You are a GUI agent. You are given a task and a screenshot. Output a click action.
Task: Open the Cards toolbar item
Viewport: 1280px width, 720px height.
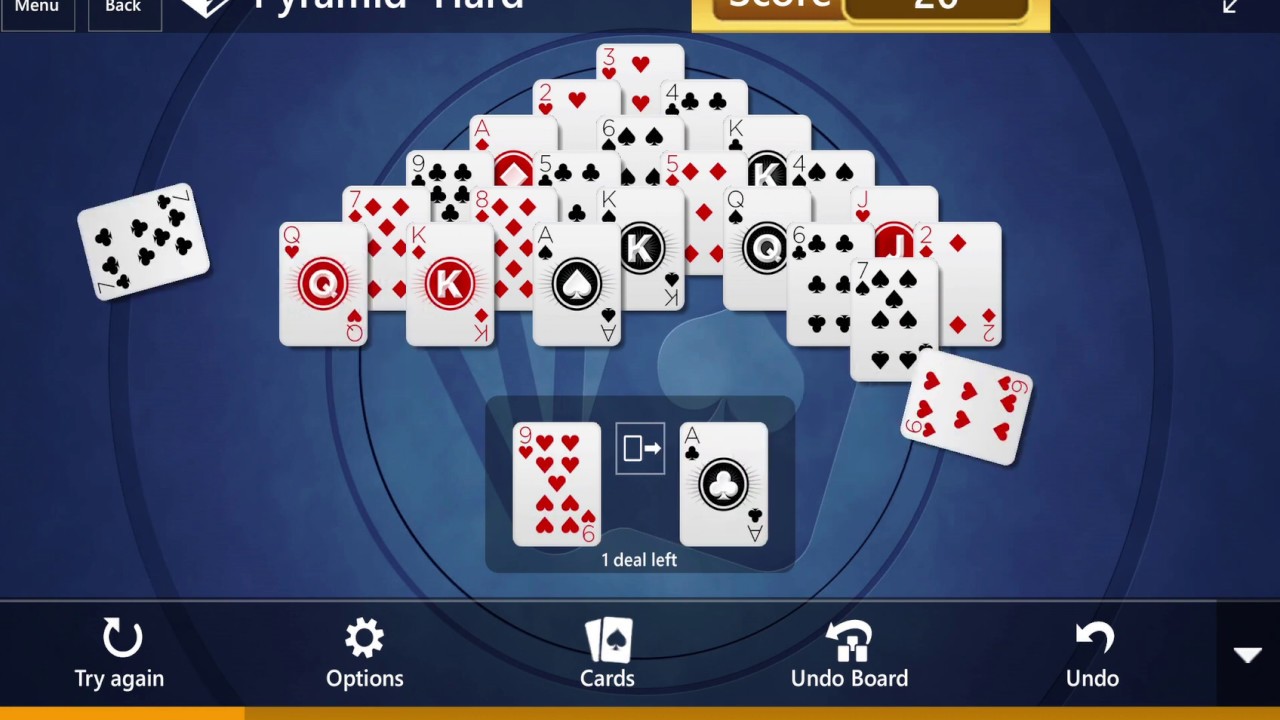(x=607, y=654)
